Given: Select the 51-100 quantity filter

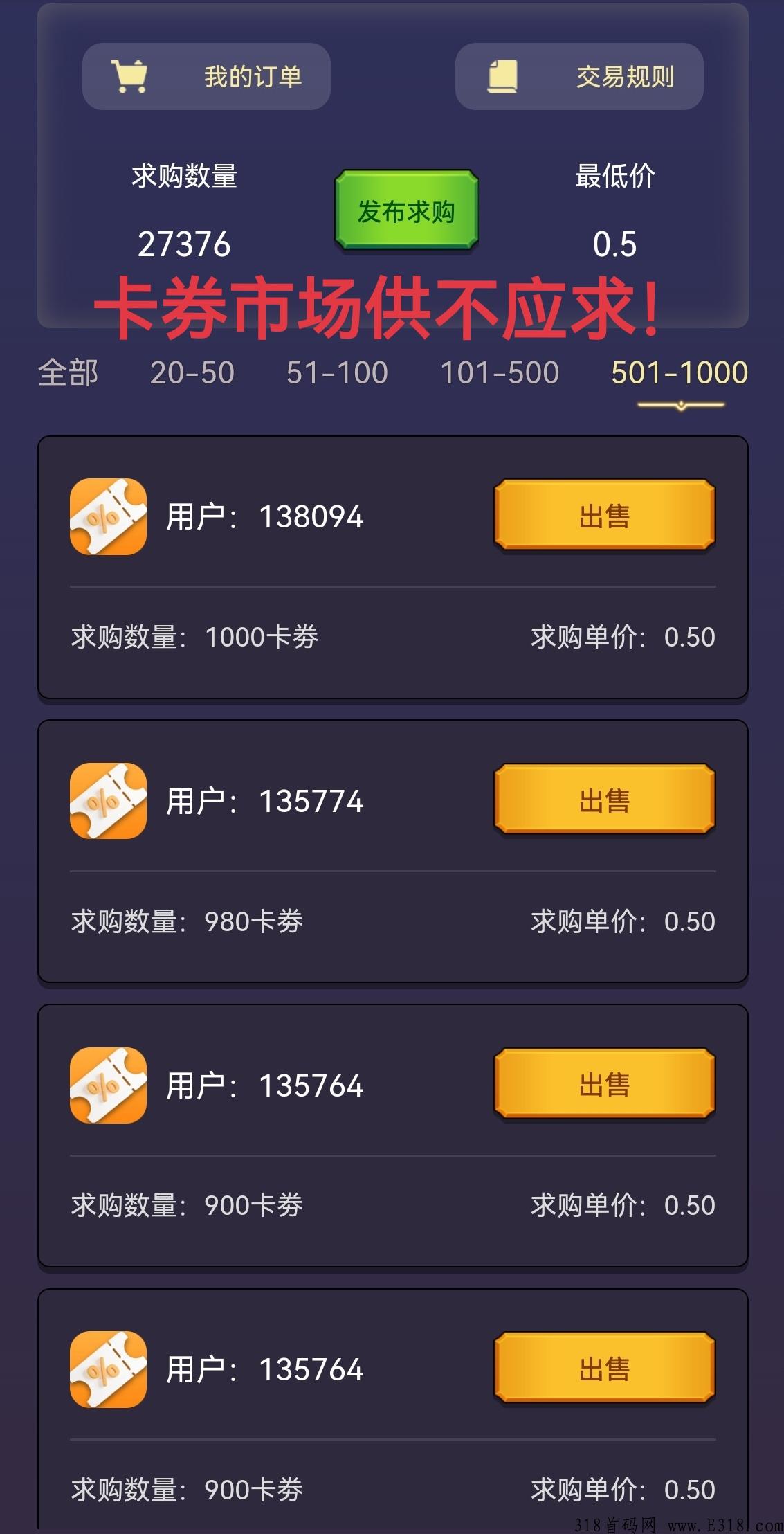Looking at the screenshot, I should pos(337,372).
